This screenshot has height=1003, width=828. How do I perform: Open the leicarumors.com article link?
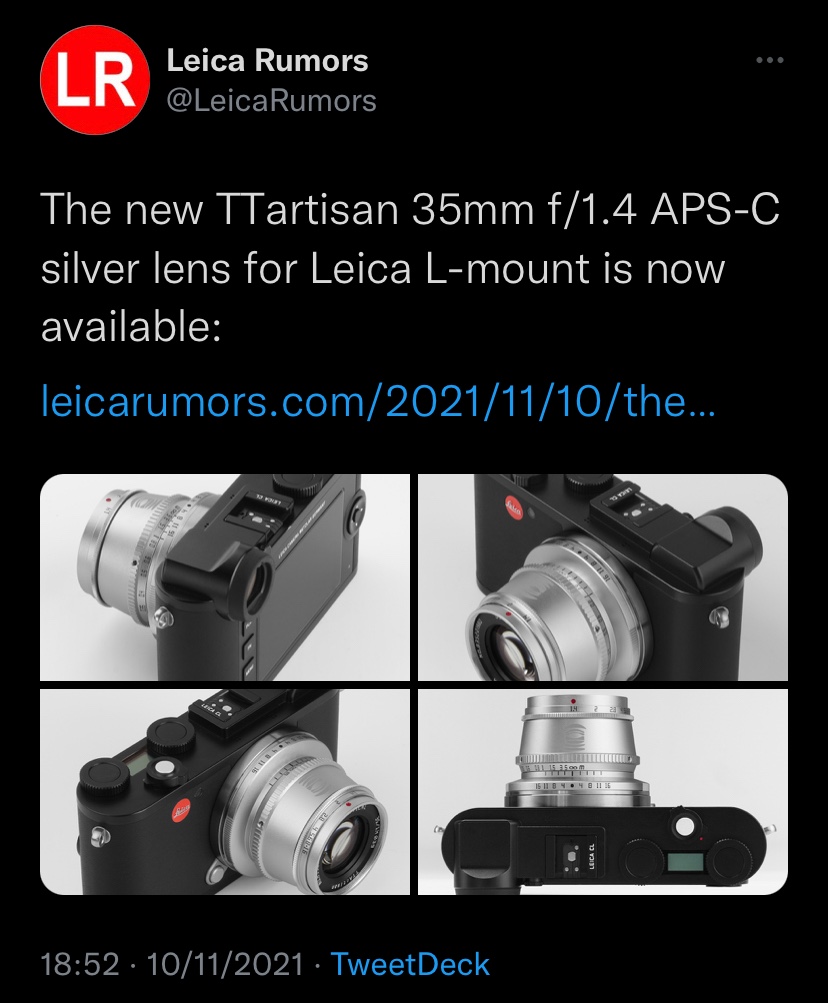point(378,403)
